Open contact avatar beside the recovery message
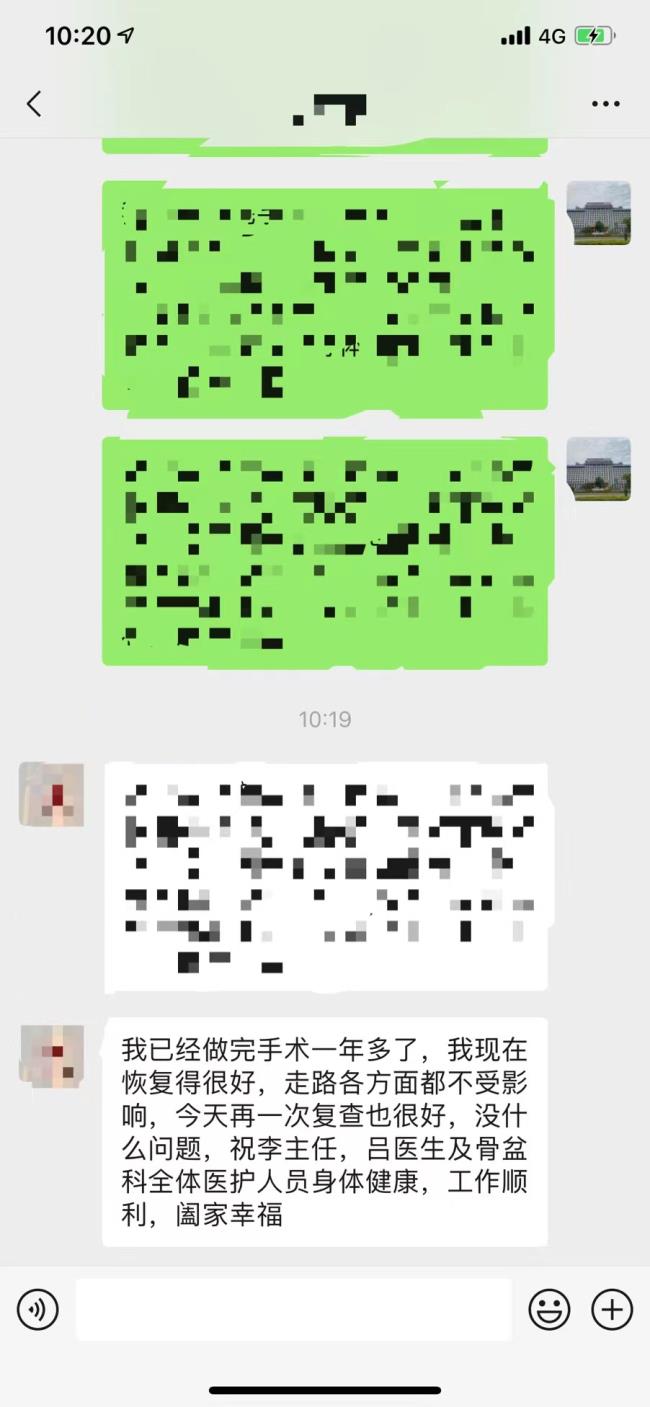Viewport: 650px width, 1407px height. (x=52, y=1054)
